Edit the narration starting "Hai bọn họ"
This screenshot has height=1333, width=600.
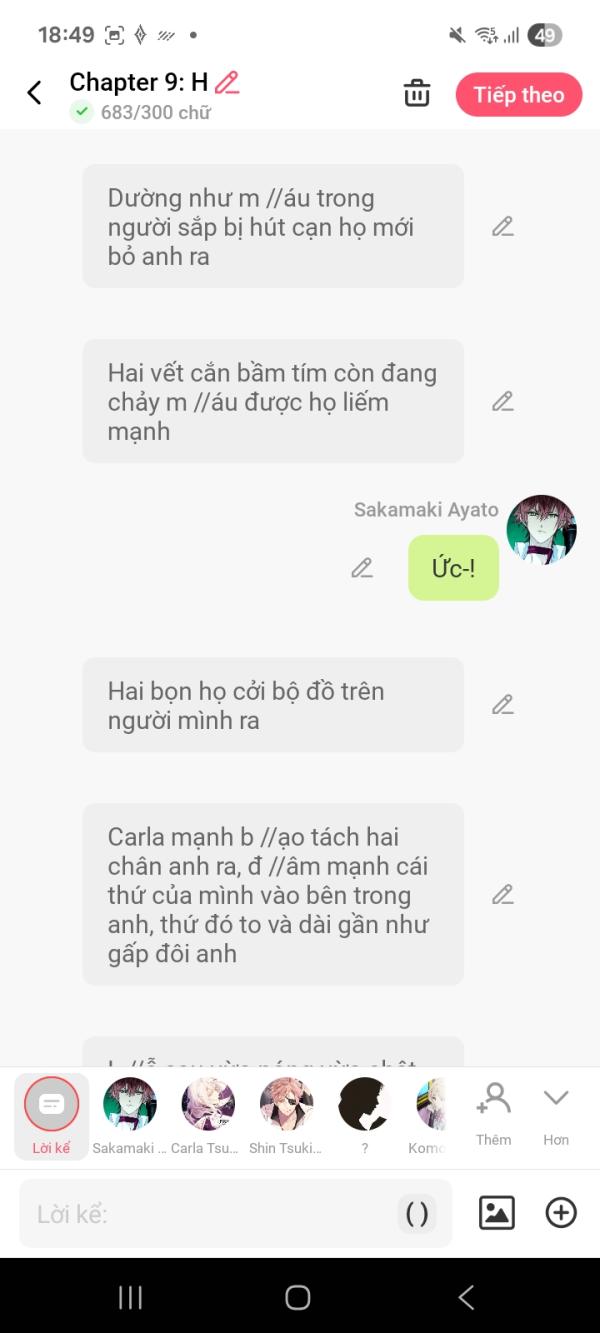pos(502,705)
